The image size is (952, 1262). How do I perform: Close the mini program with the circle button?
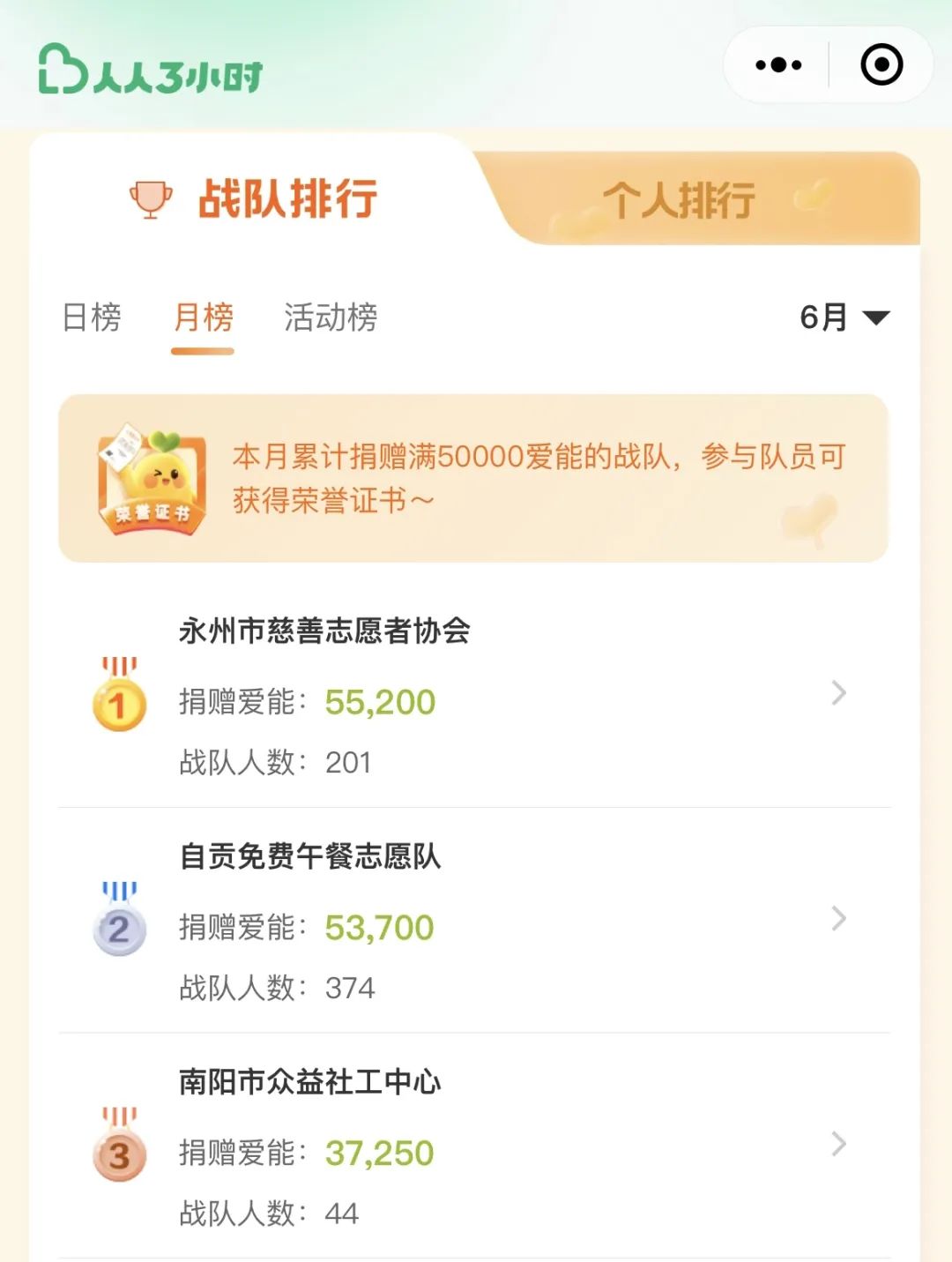coord(881,65)
